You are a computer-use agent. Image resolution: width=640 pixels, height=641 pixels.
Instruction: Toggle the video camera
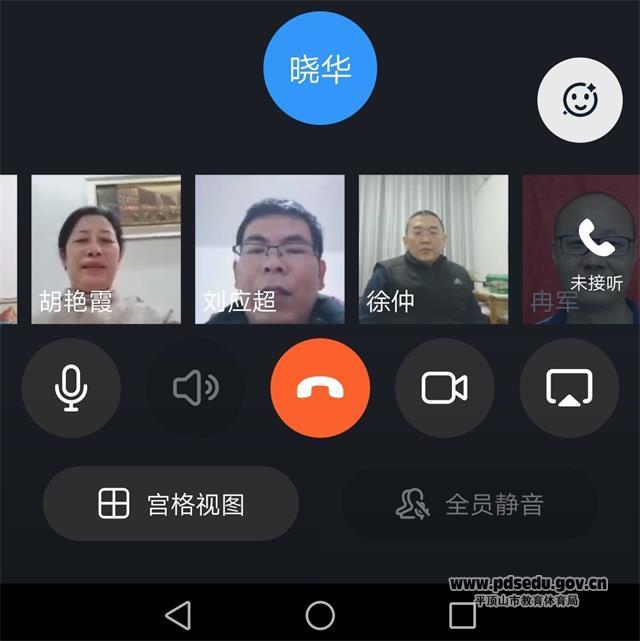click(x=444, y=388)
